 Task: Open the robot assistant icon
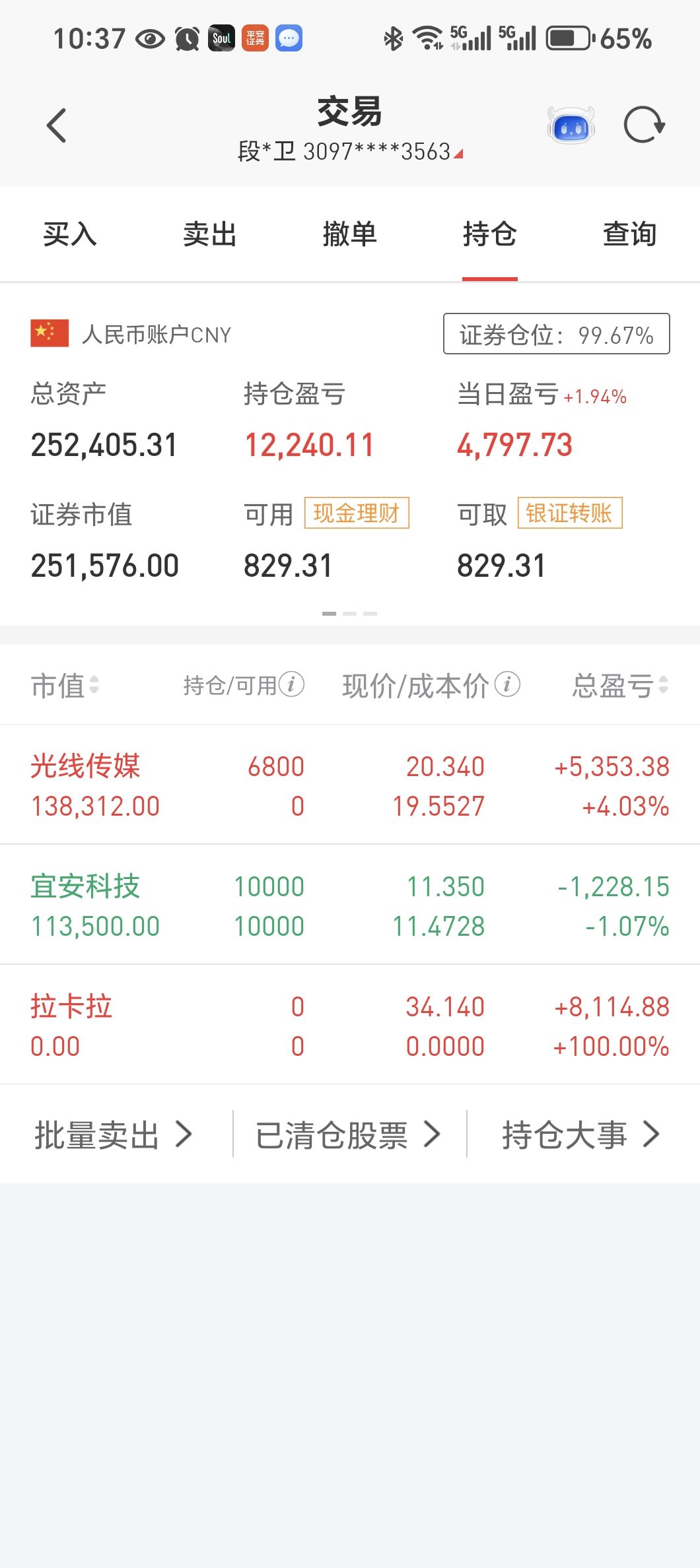tap(571, 125)
